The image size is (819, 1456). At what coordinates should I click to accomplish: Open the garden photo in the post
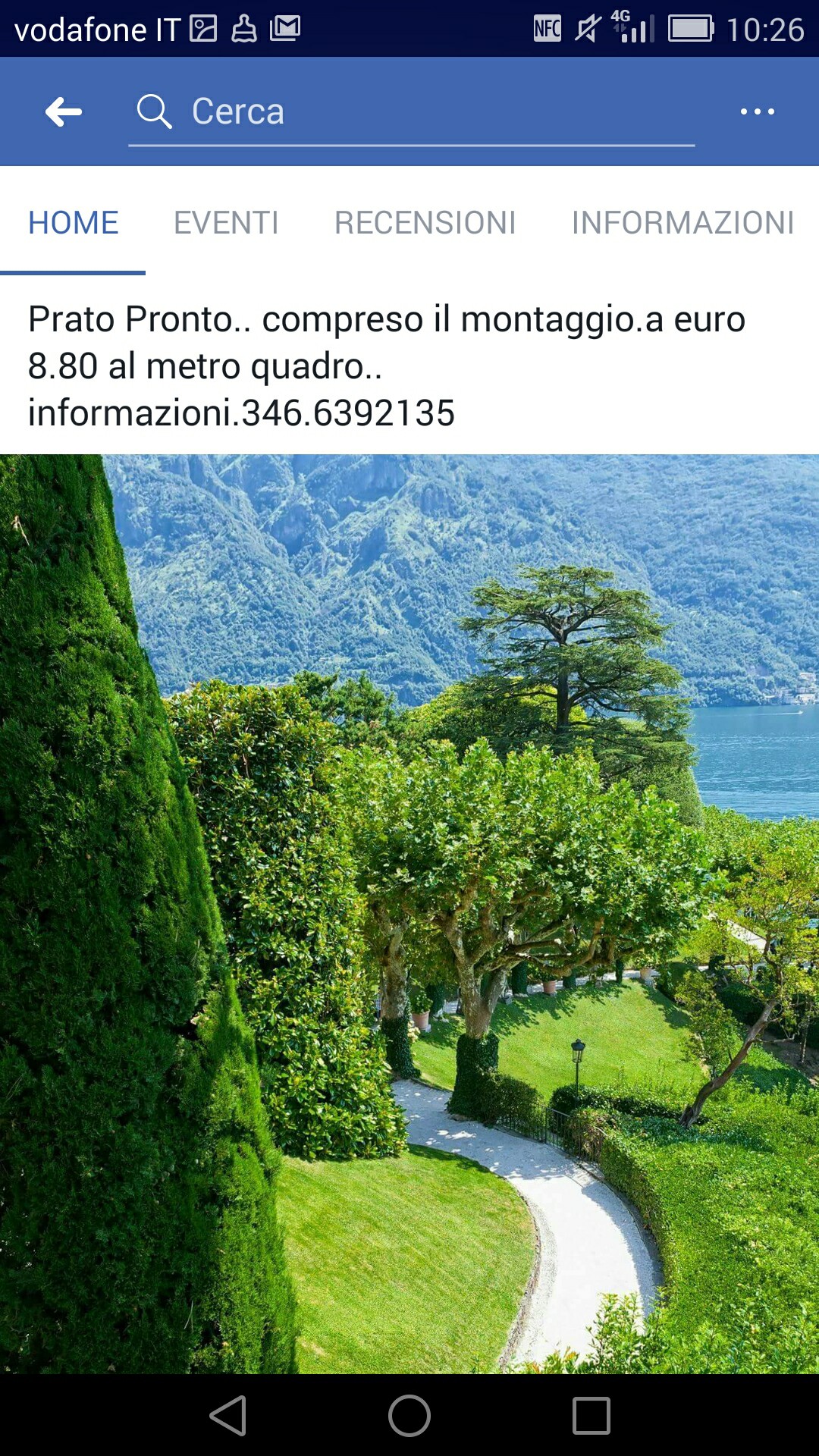tap(409, 914)
